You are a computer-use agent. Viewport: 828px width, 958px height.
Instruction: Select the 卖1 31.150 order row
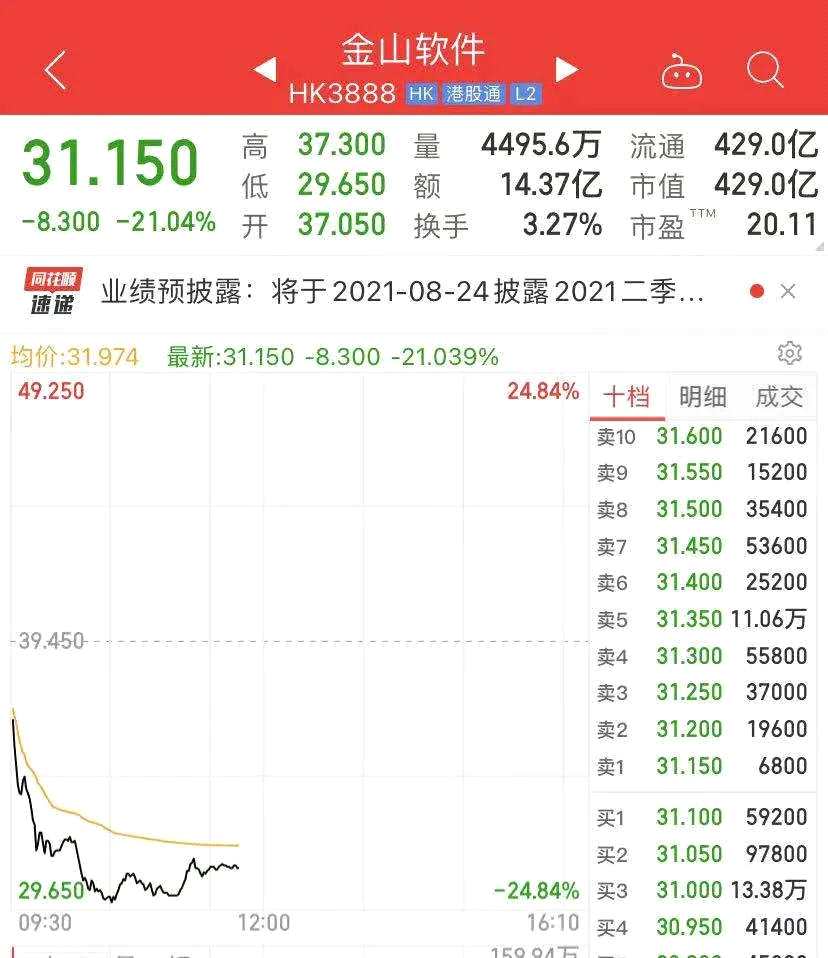click(700, 766)
